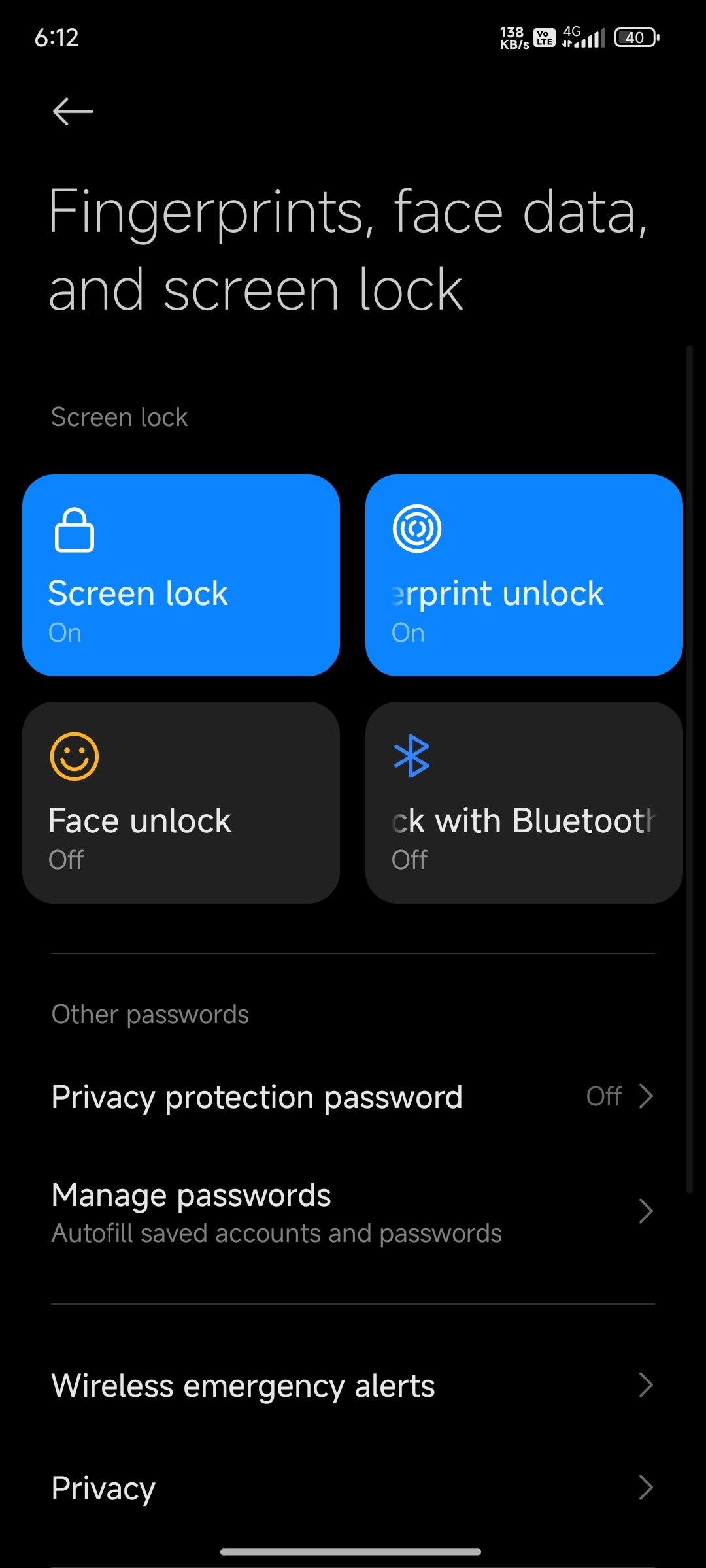Open Wireless emergency alerts
706x1568 pixels.
353,1385
